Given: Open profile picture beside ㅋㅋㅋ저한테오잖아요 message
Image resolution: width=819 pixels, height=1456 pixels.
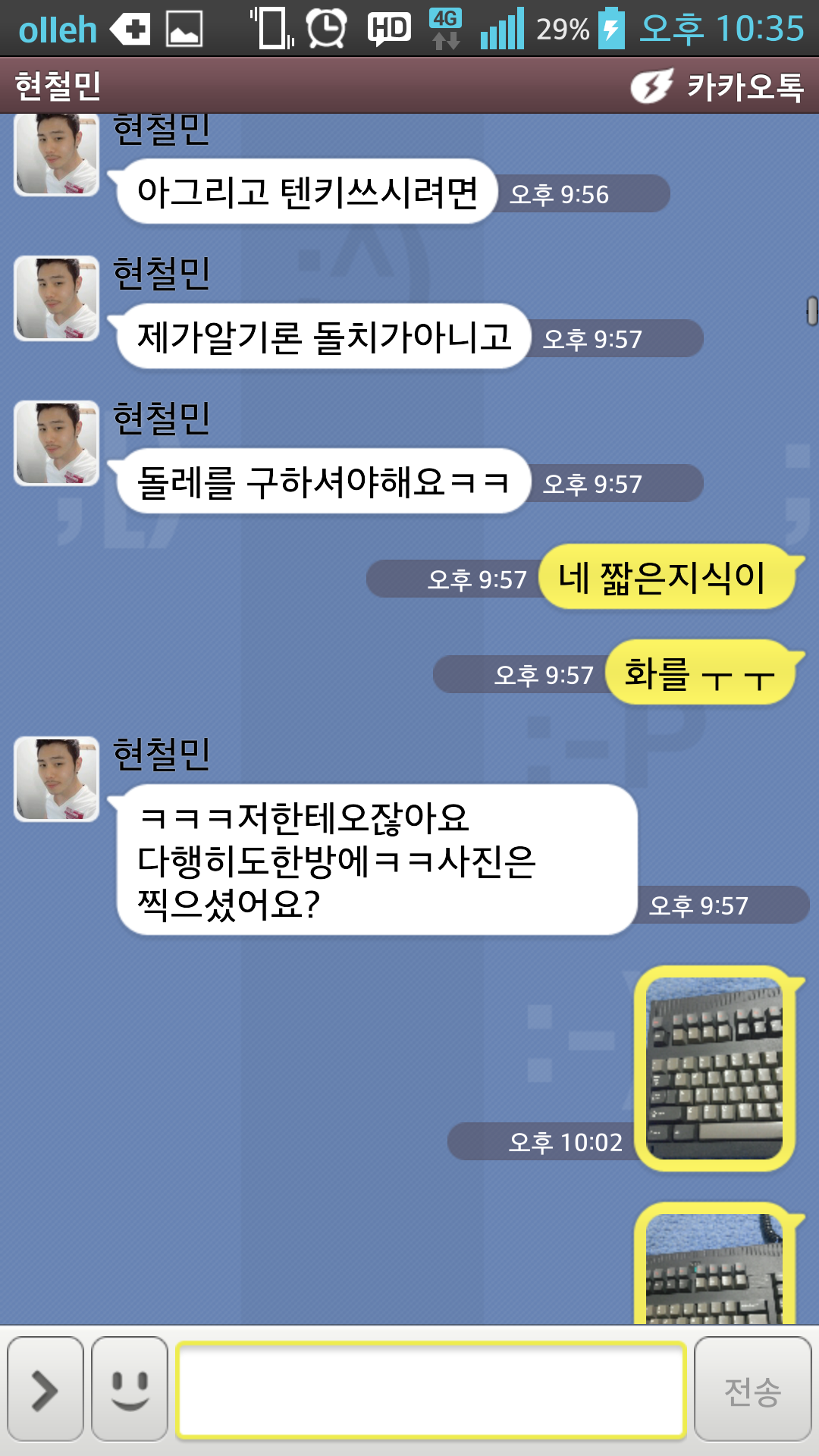Looking at the screenshot, I should pyautogui.click(x=57, y=778).
